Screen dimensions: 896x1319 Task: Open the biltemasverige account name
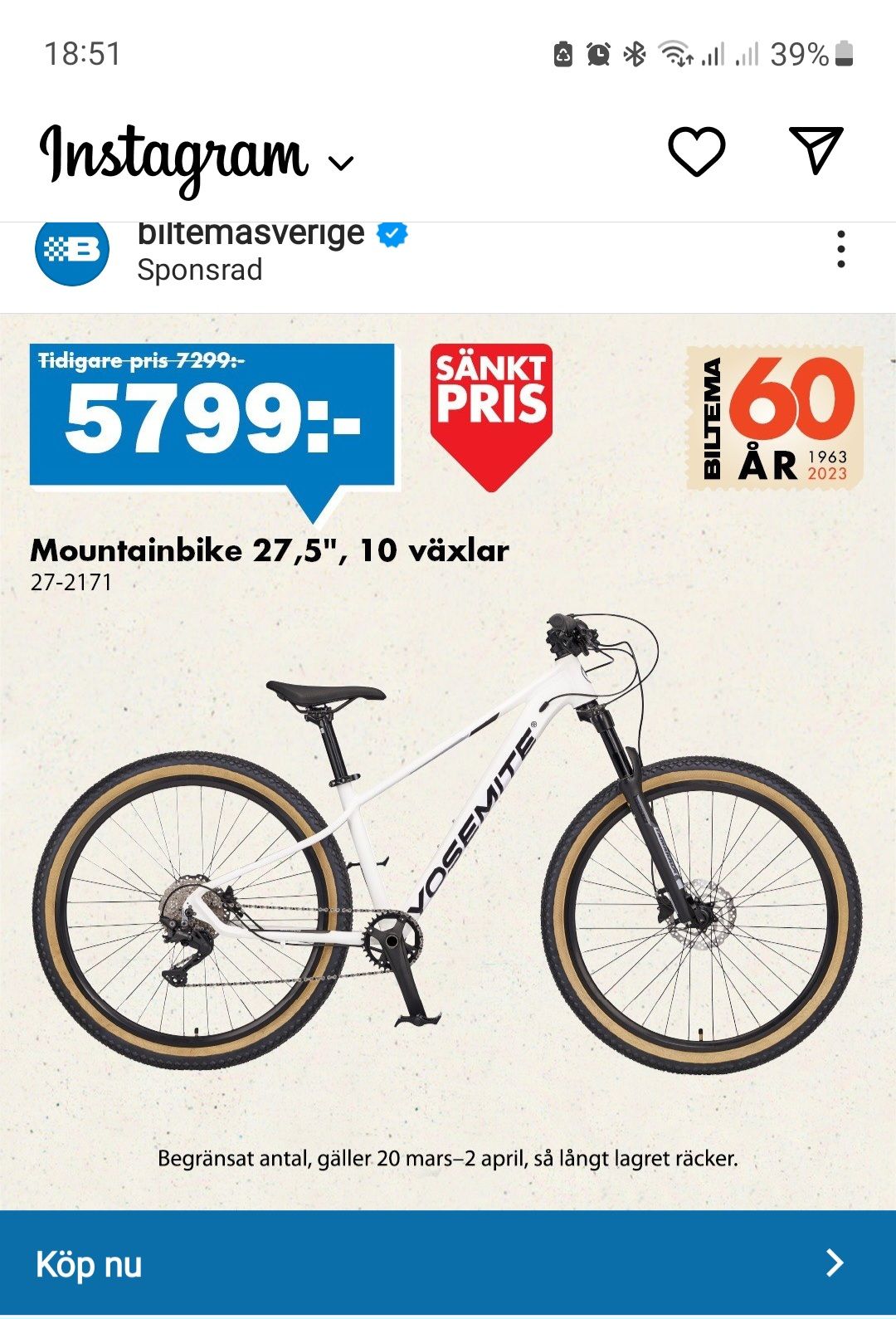(251, 234)
